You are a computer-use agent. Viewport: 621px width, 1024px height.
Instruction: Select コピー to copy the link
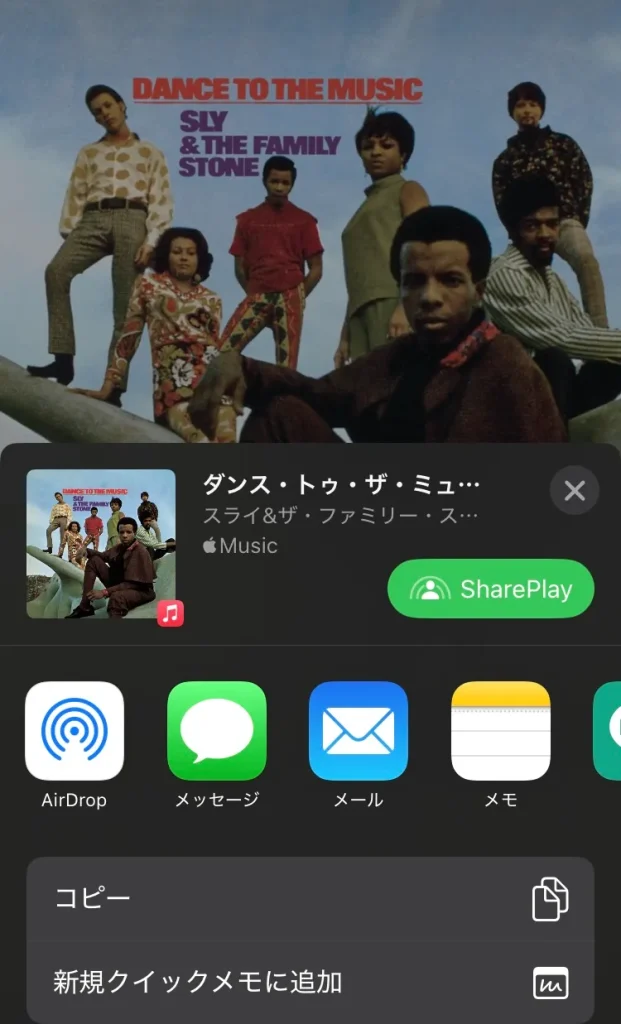point(310,898)
